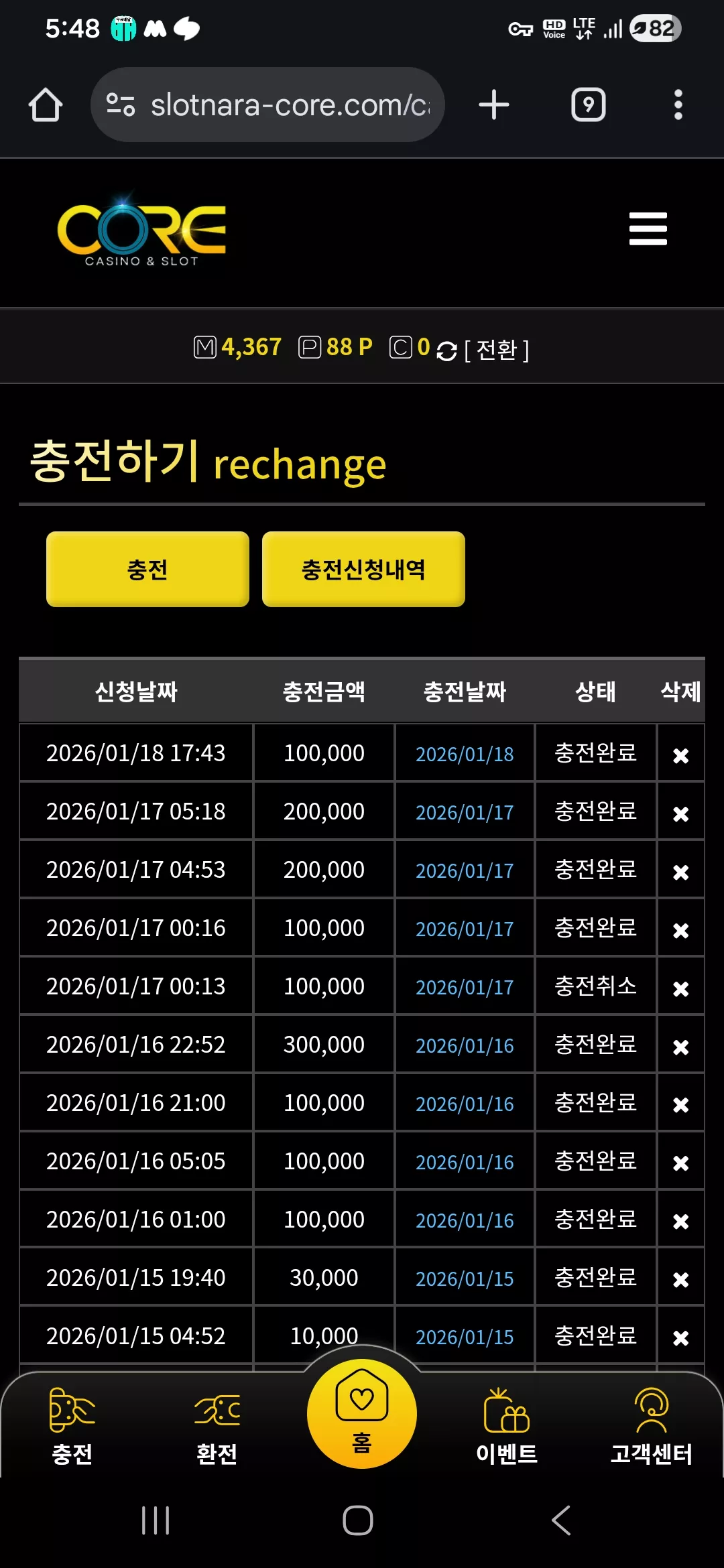Open 충전신청내역 history button
This screenshot has width=724, height=1568.
363,569
